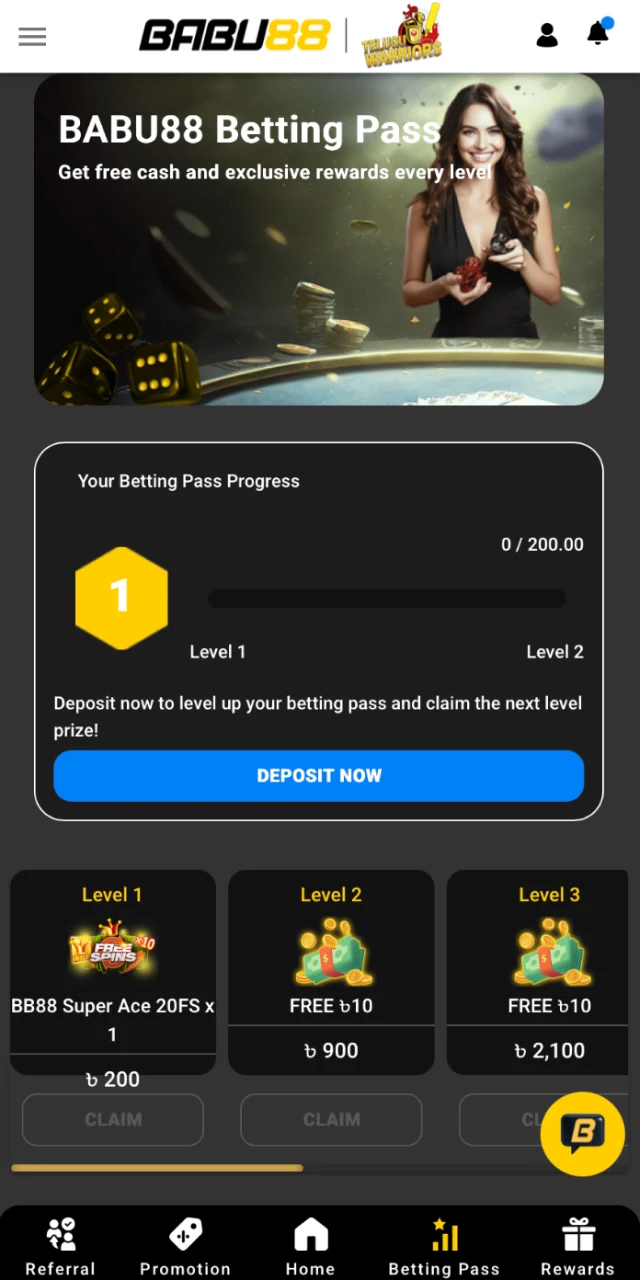The image size is (640, 1280).
Task: Open the live chat floating button
Action: click(582, 1132)
